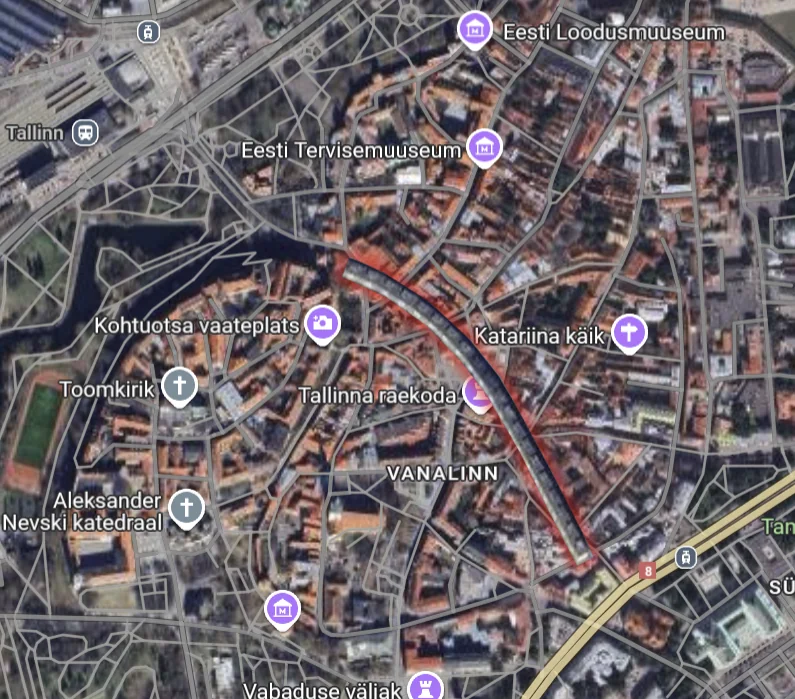Select the Eesti Tervisemuuseum marker
This screenshot has width=795, height=699.
point(485,148)
